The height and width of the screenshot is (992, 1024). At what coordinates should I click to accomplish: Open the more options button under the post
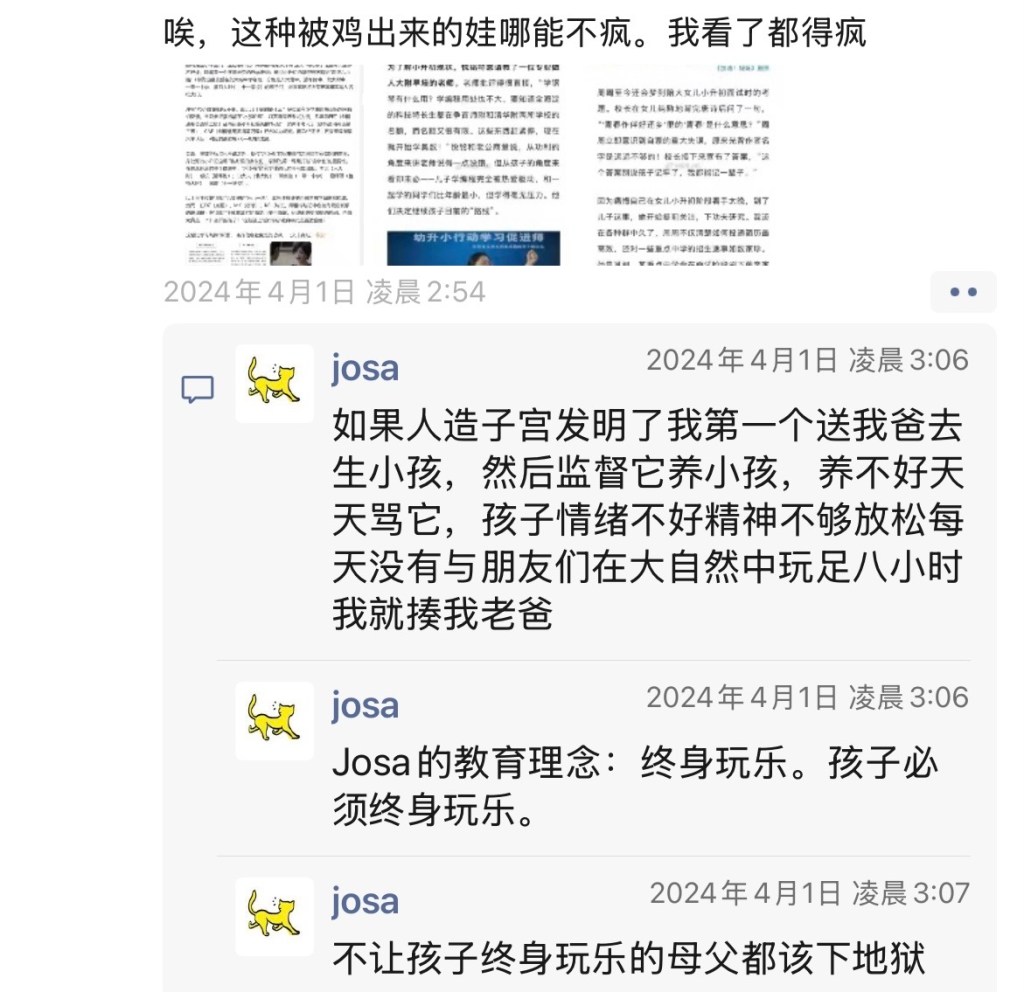coord(963,292)
